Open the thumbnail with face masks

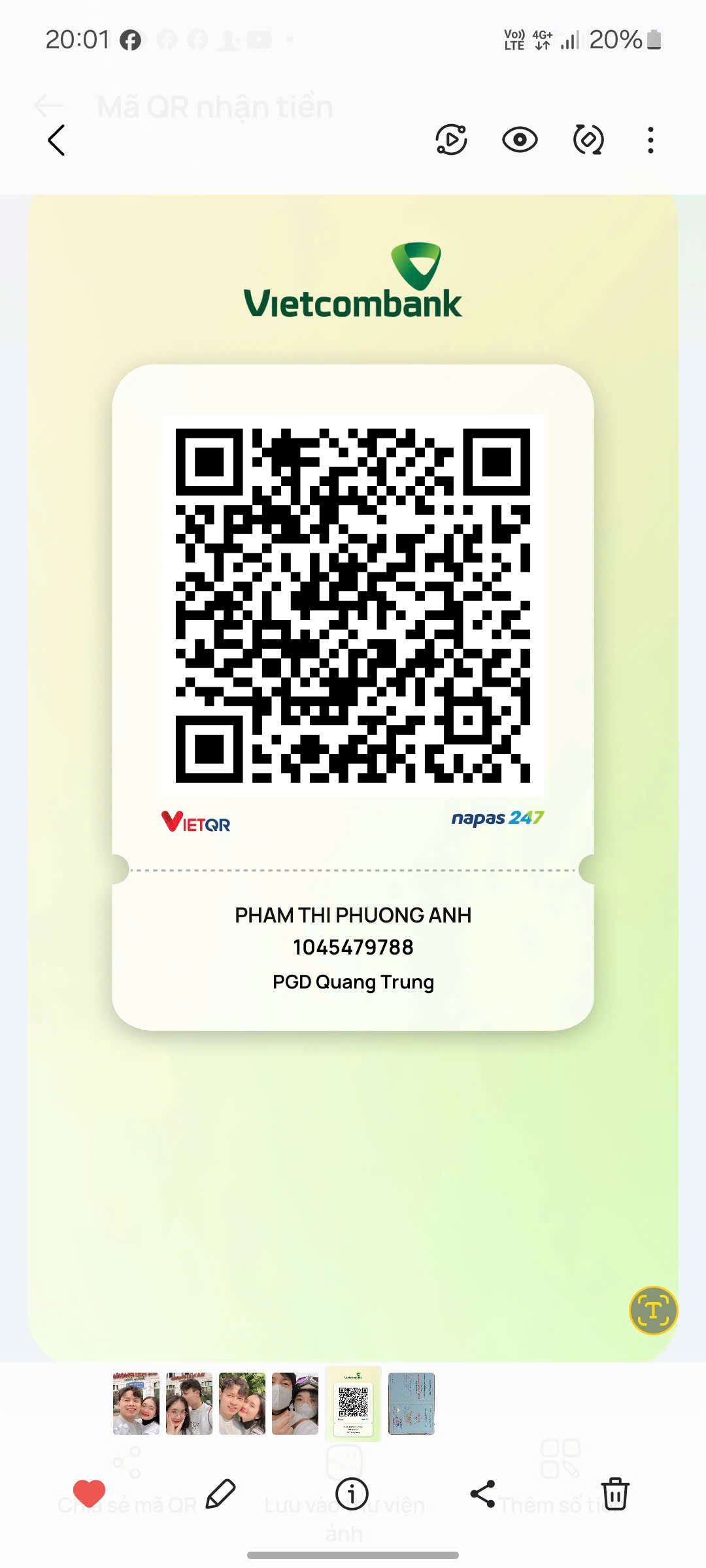(295, 1403)
